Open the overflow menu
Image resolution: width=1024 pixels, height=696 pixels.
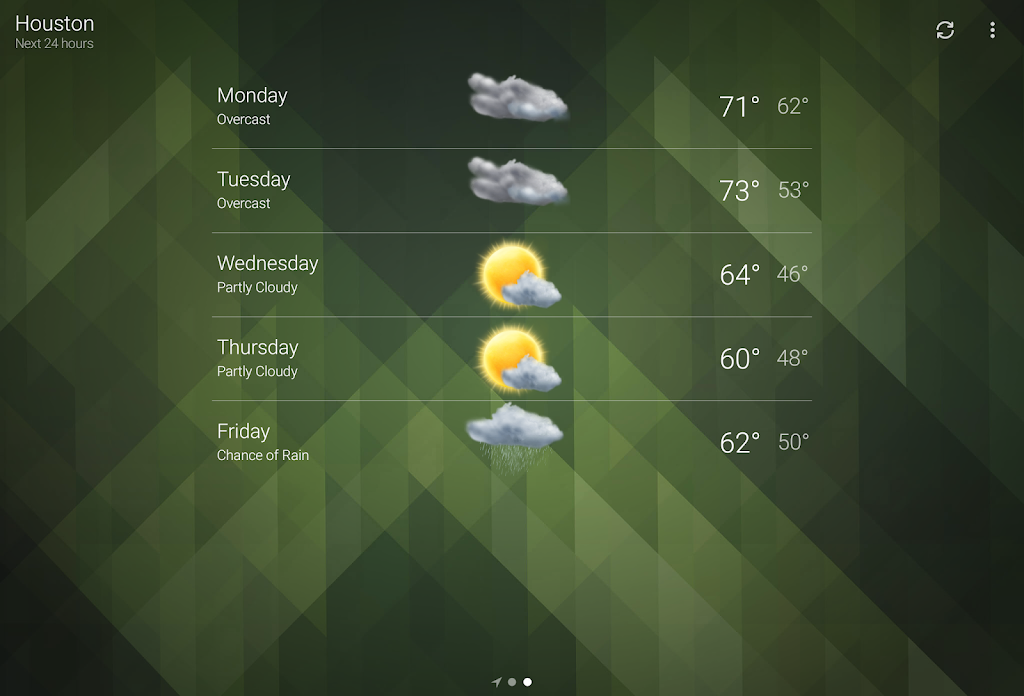pyautogui.click(x=992, y=30)
